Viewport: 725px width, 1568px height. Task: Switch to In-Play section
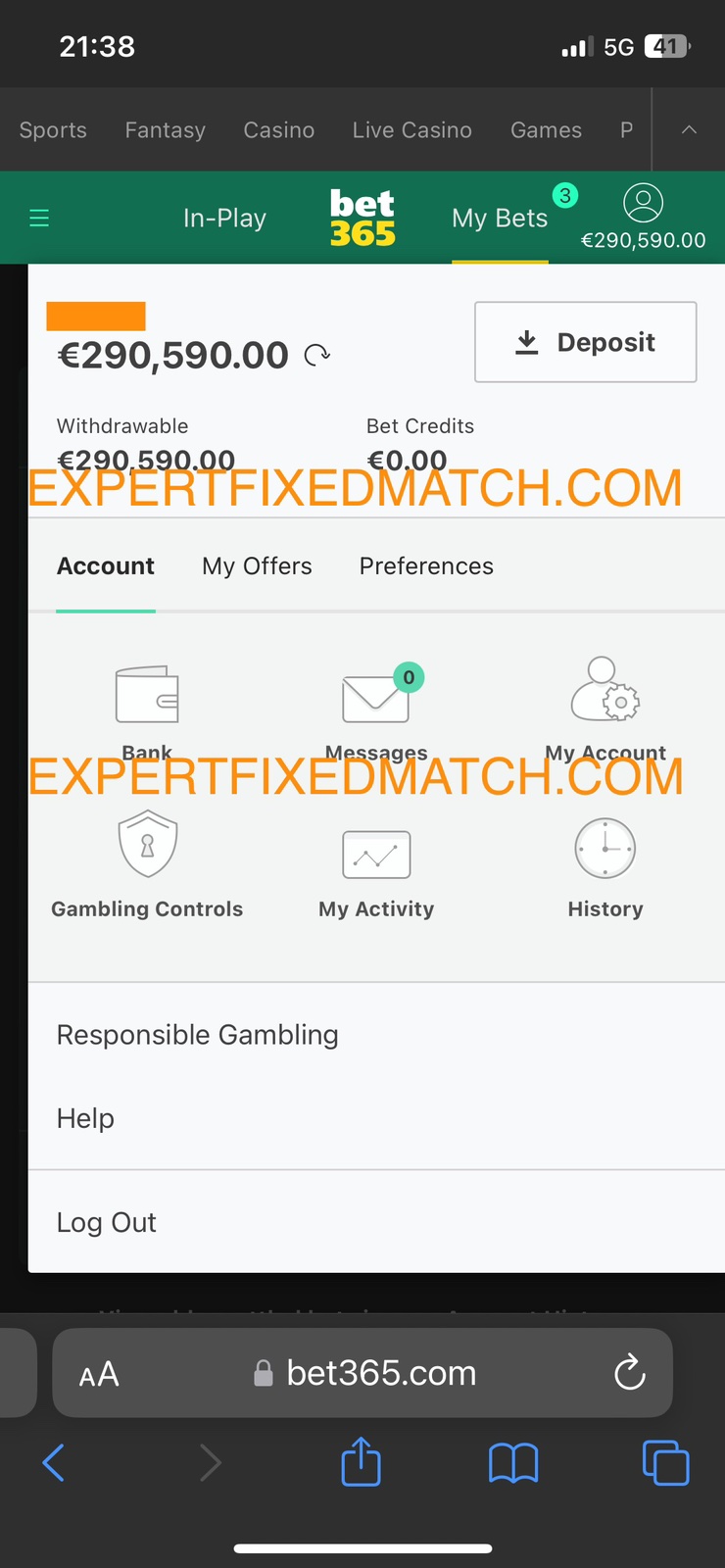(x=224, y=218)
